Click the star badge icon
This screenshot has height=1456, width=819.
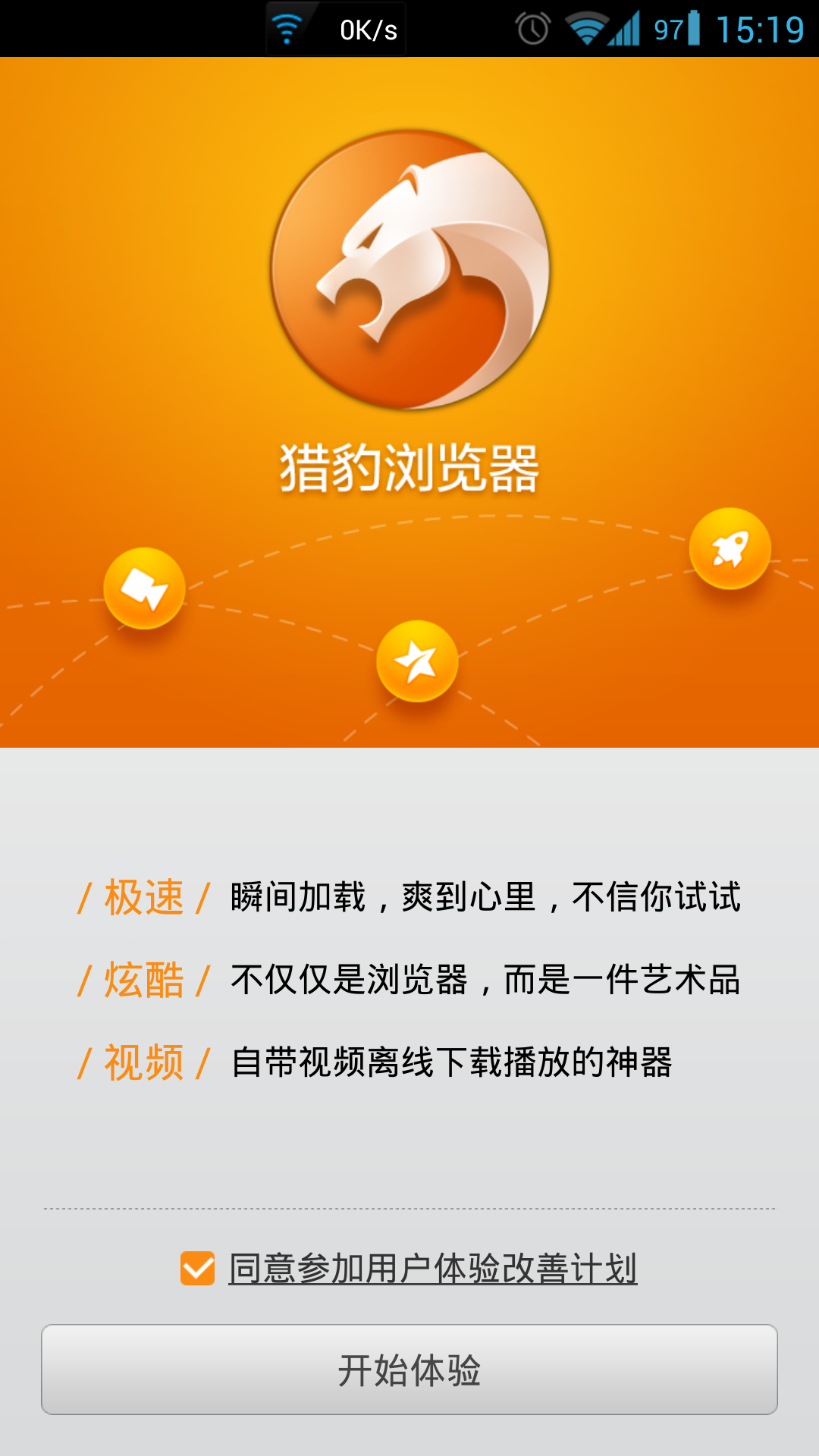(418, 661)
